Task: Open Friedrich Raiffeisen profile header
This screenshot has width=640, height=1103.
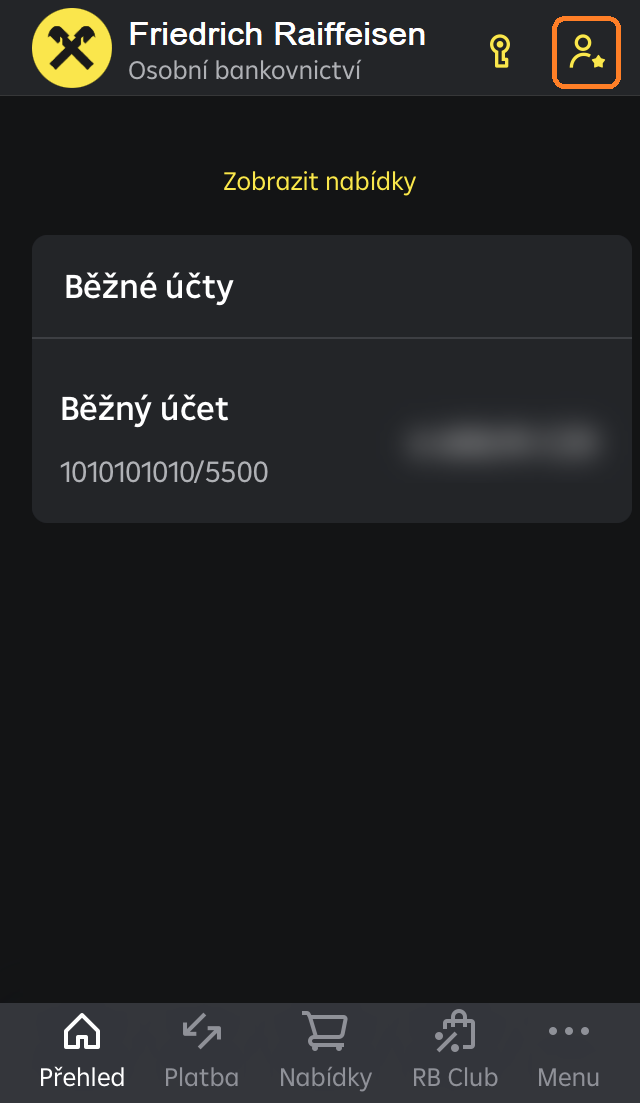Action: pos(229,48)
